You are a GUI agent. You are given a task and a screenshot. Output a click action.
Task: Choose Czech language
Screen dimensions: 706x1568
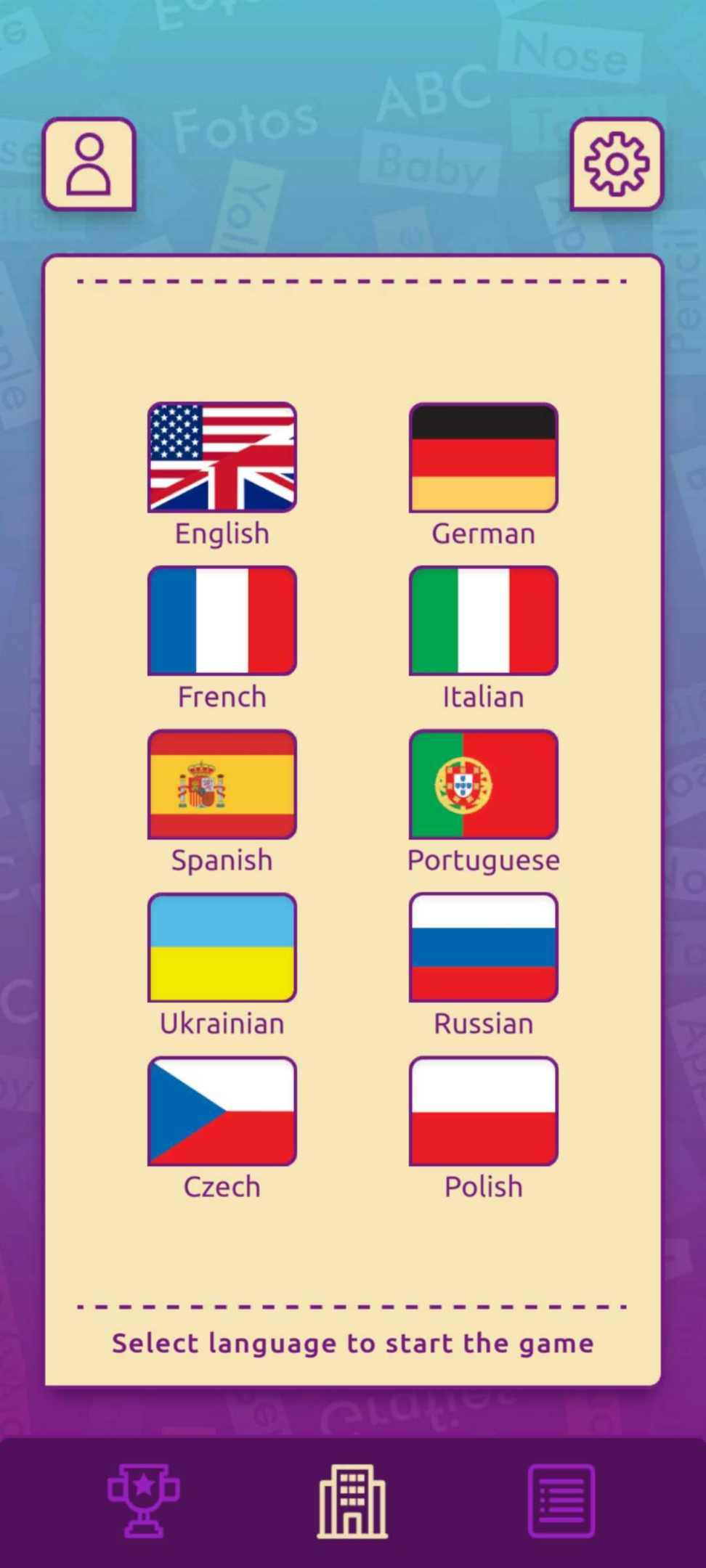222,1111
